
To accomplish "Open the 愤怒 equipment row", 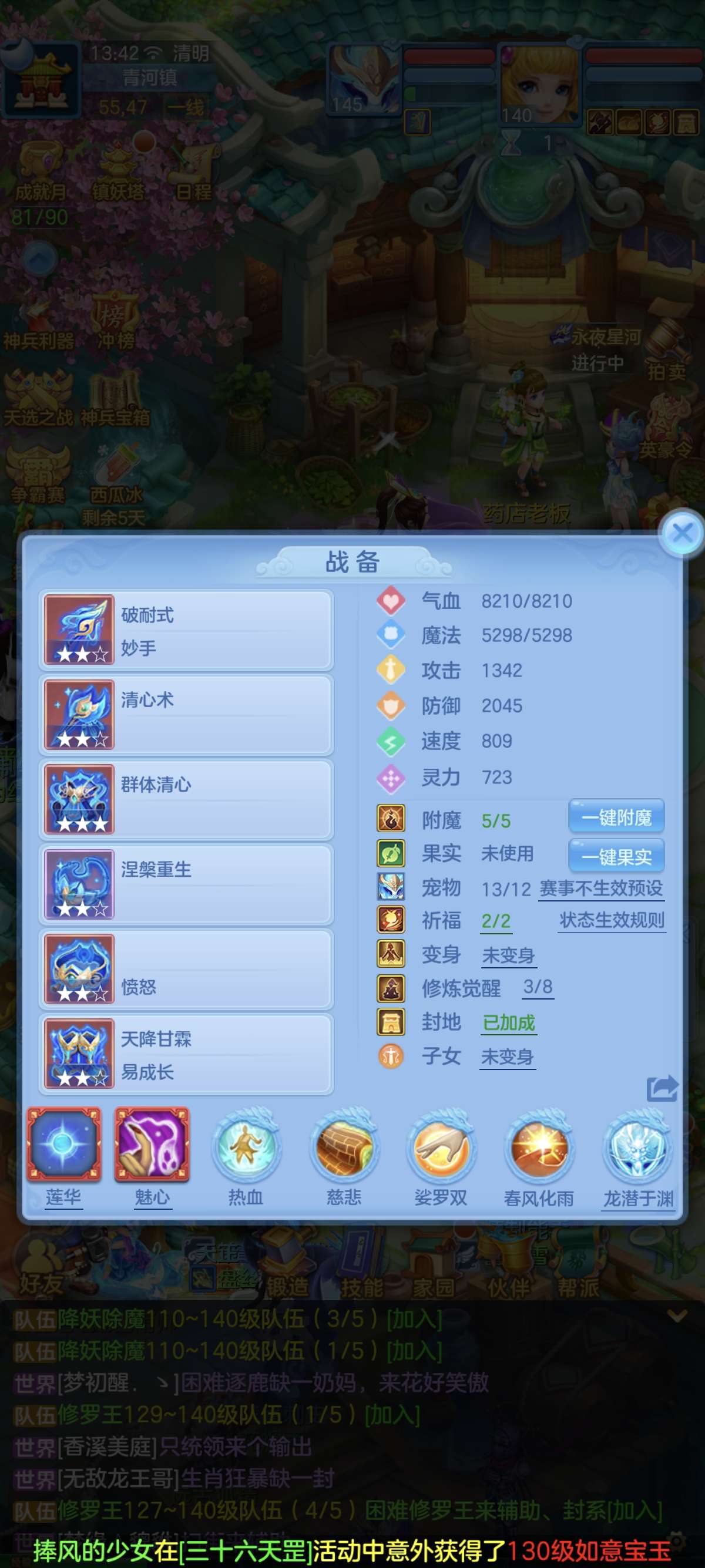I will click(x=186, y=969).
